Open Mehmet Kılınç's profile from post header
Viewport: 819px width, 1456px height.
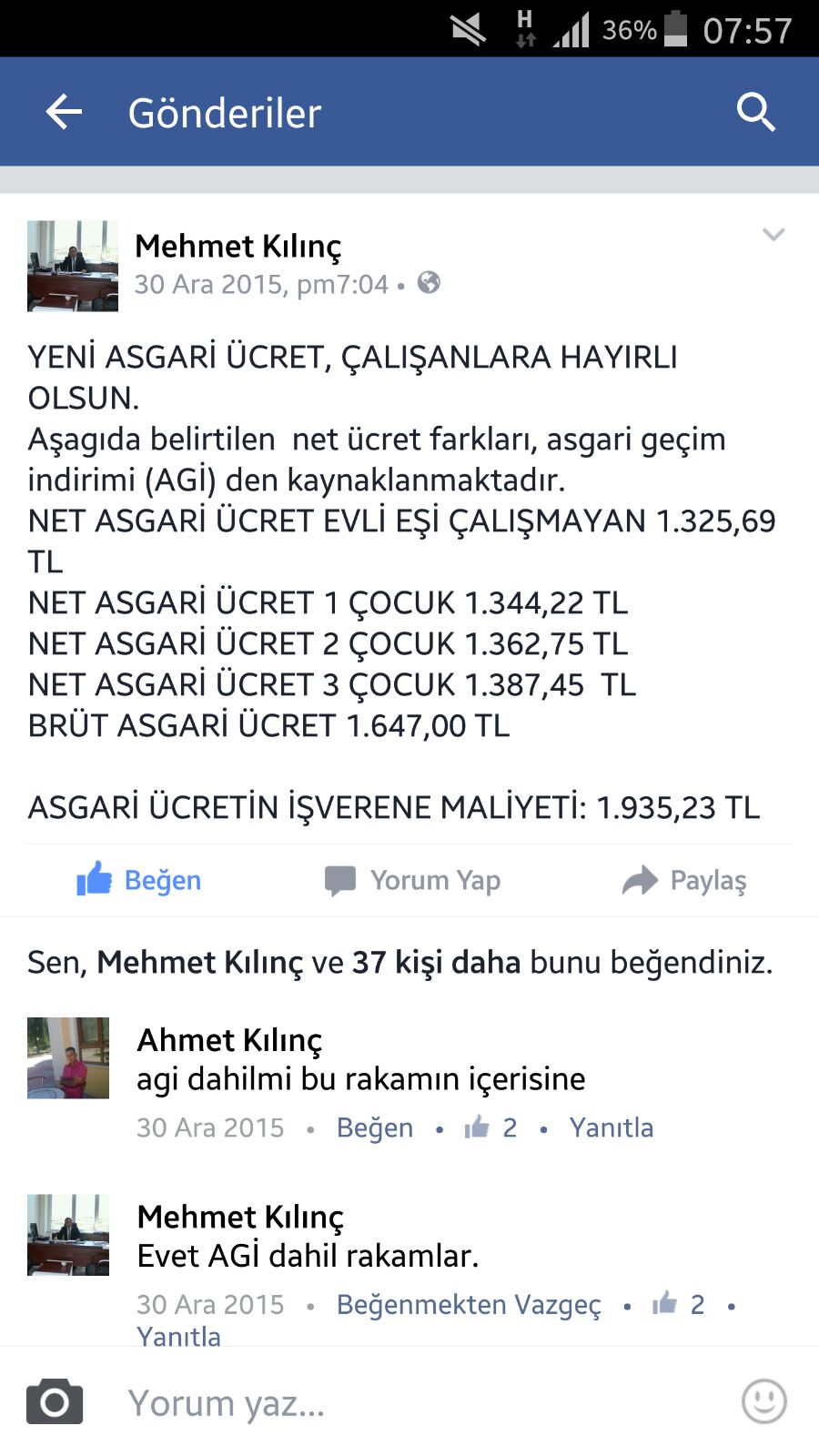click(238, 246)
